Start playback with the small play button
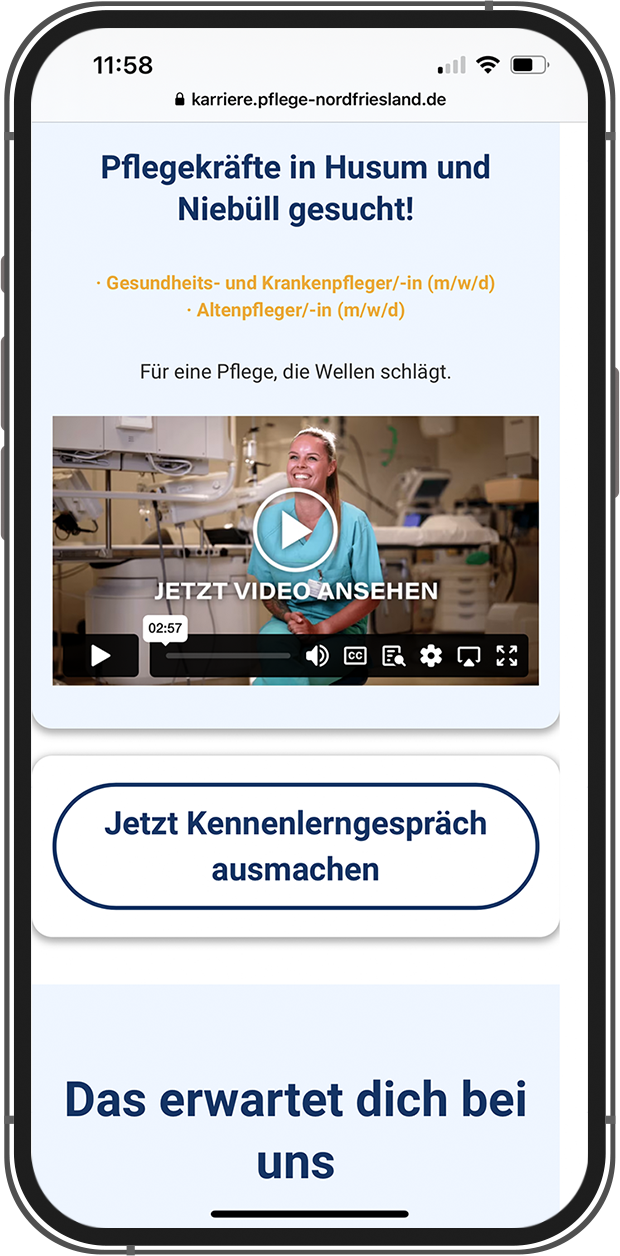Viewport: 620px width, 1256px height. click(x=101, y=656)
